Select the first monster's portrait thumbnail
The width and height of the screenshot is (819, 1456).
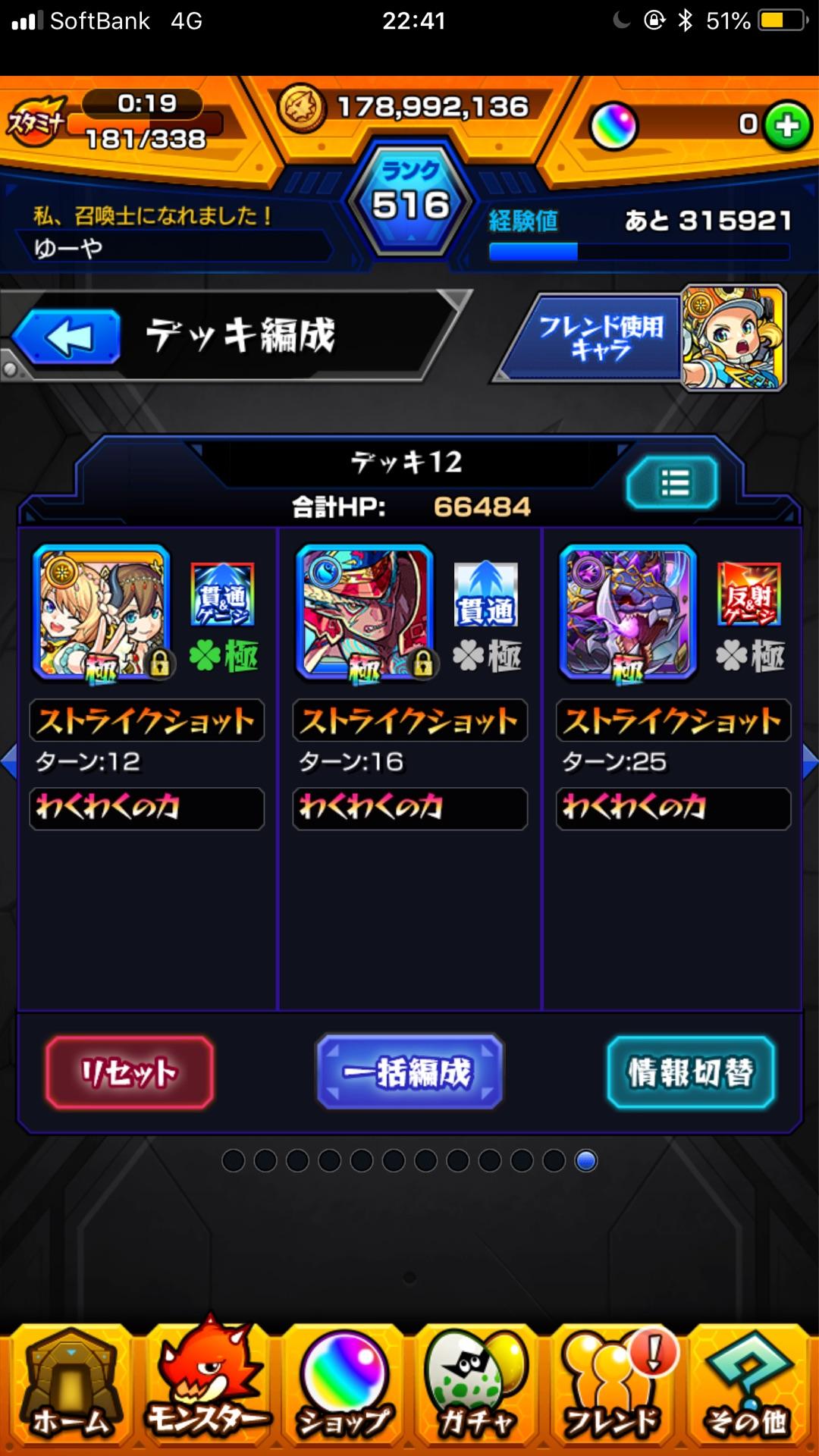(x=102, y=610)
